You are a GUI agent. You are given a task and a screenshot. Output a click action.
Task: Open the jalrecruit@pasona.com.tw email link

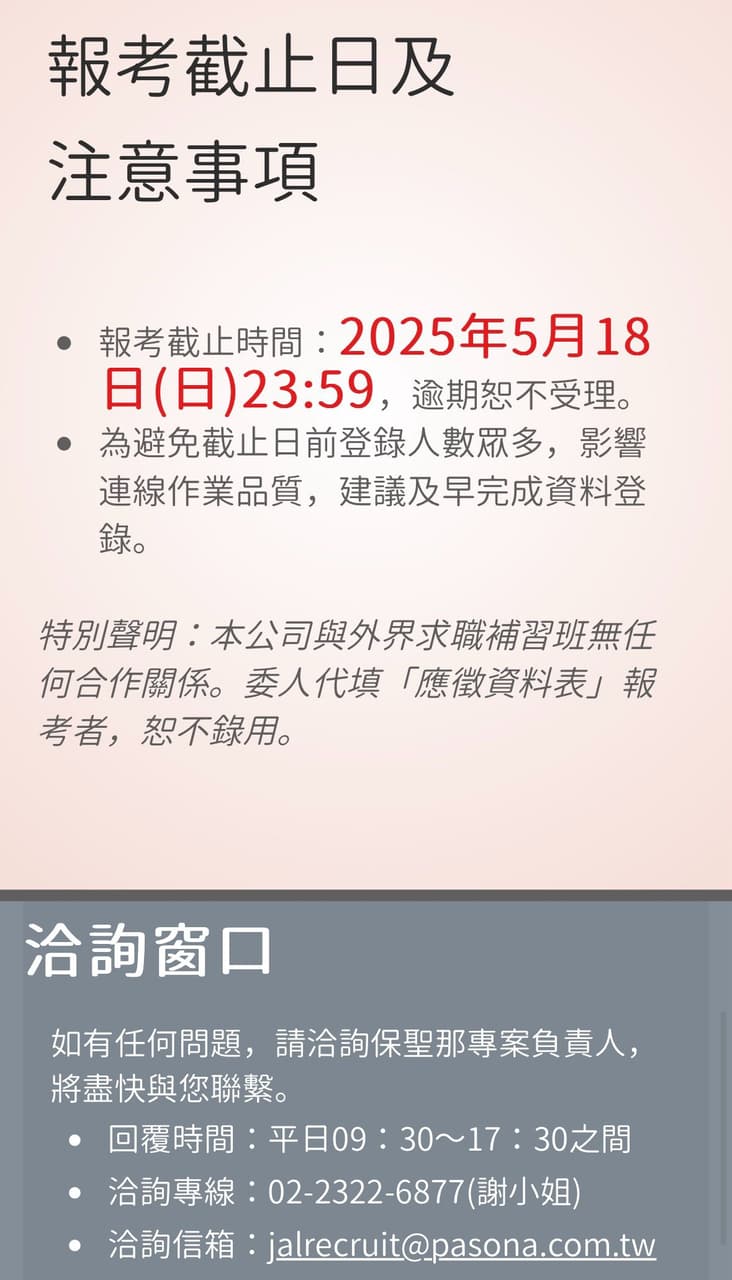(461, 1245)
